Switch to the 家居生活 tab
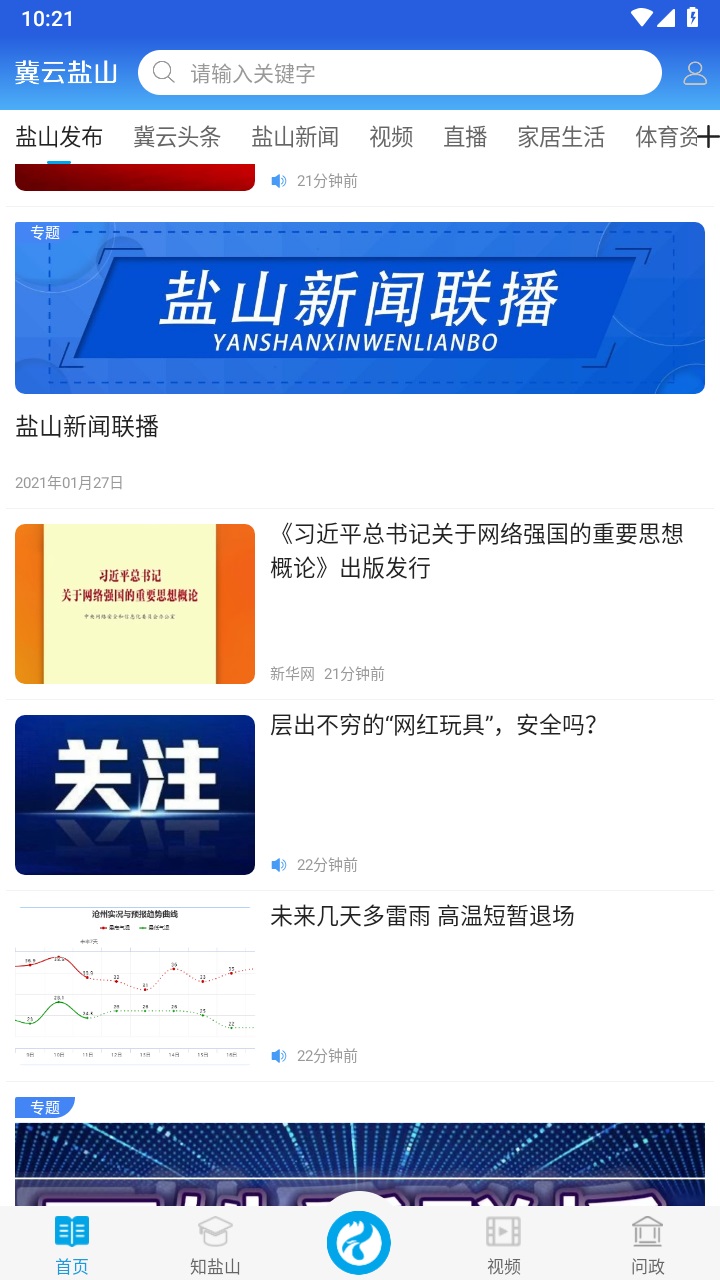This screenshot has height=1280, width=720. [x=561, y=137]
